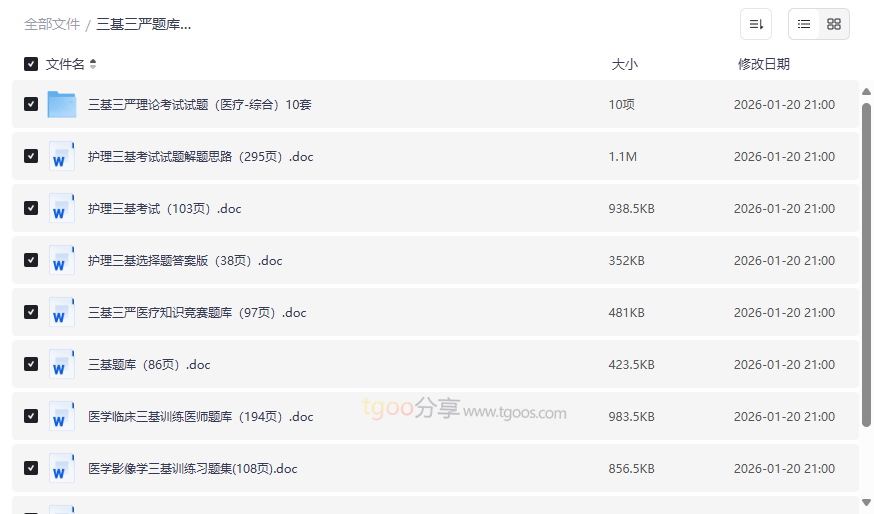The image size is (874, 514).
Task: Toggle the select-all checkbox next to 文件名
Action: pos(31,64)
